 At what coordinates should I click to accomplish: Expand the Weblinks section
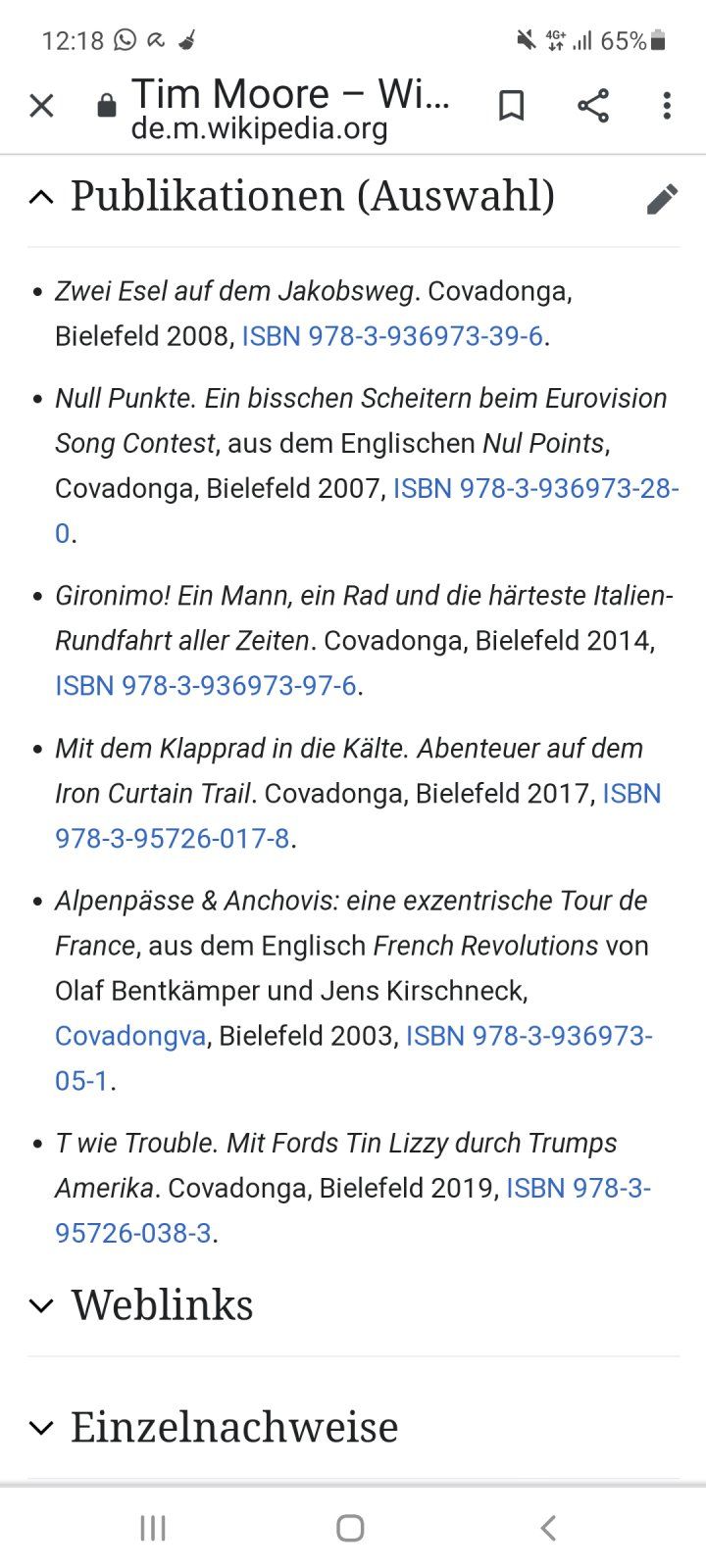(x=162, y=1305)
